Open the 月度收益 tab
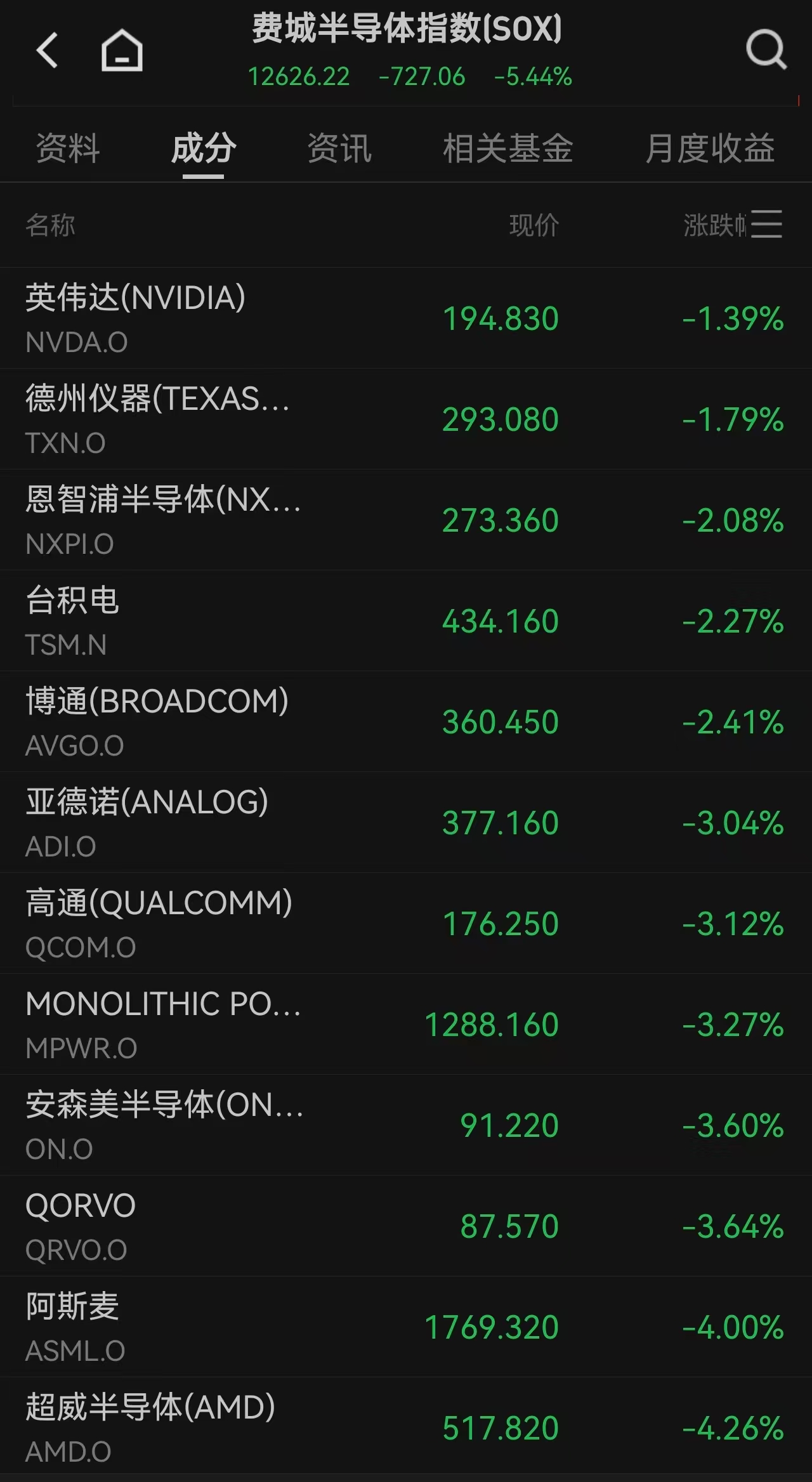This screenshot has height=1482, width=812. coord(710,149)
